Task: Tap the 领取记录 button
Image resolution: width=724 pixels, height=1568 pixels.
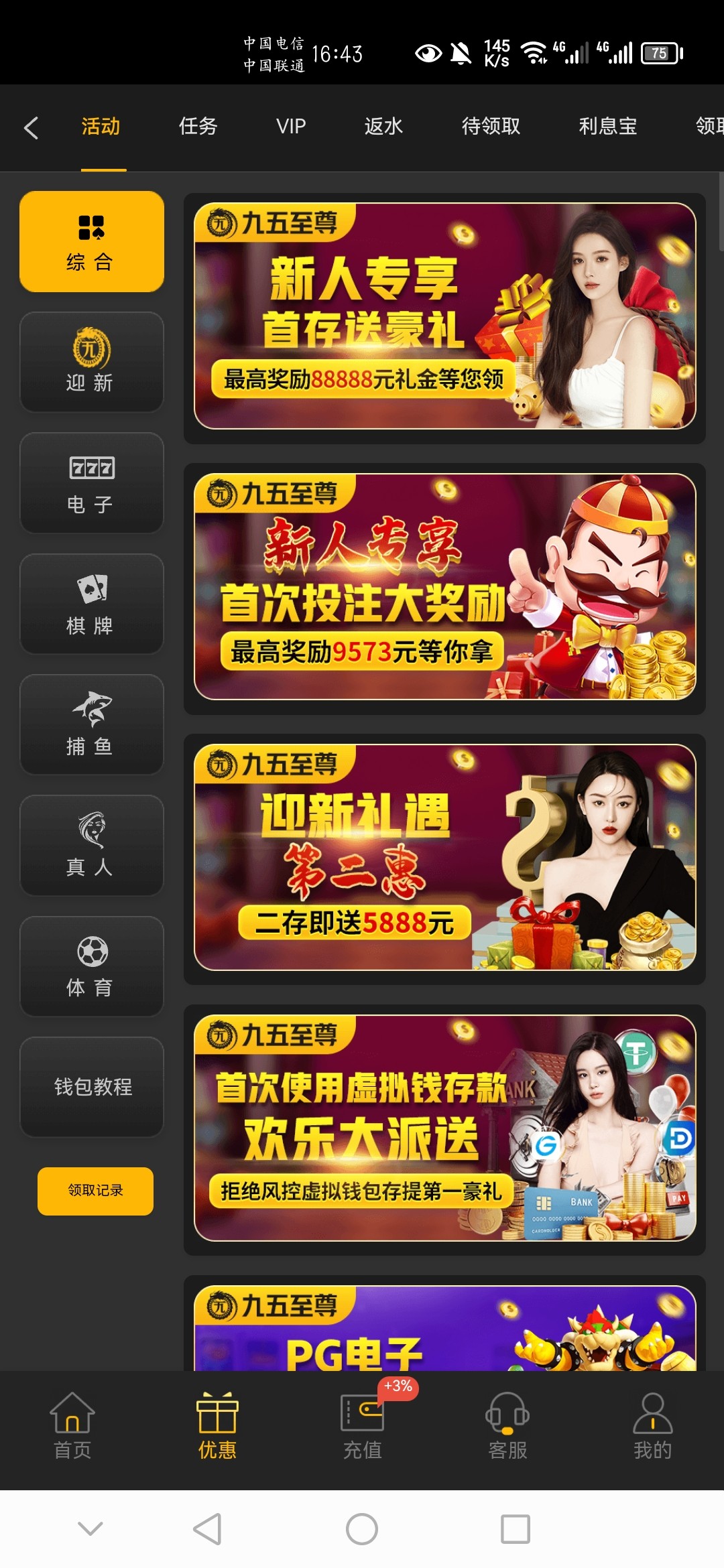Action: click(x=95, y=1191)
